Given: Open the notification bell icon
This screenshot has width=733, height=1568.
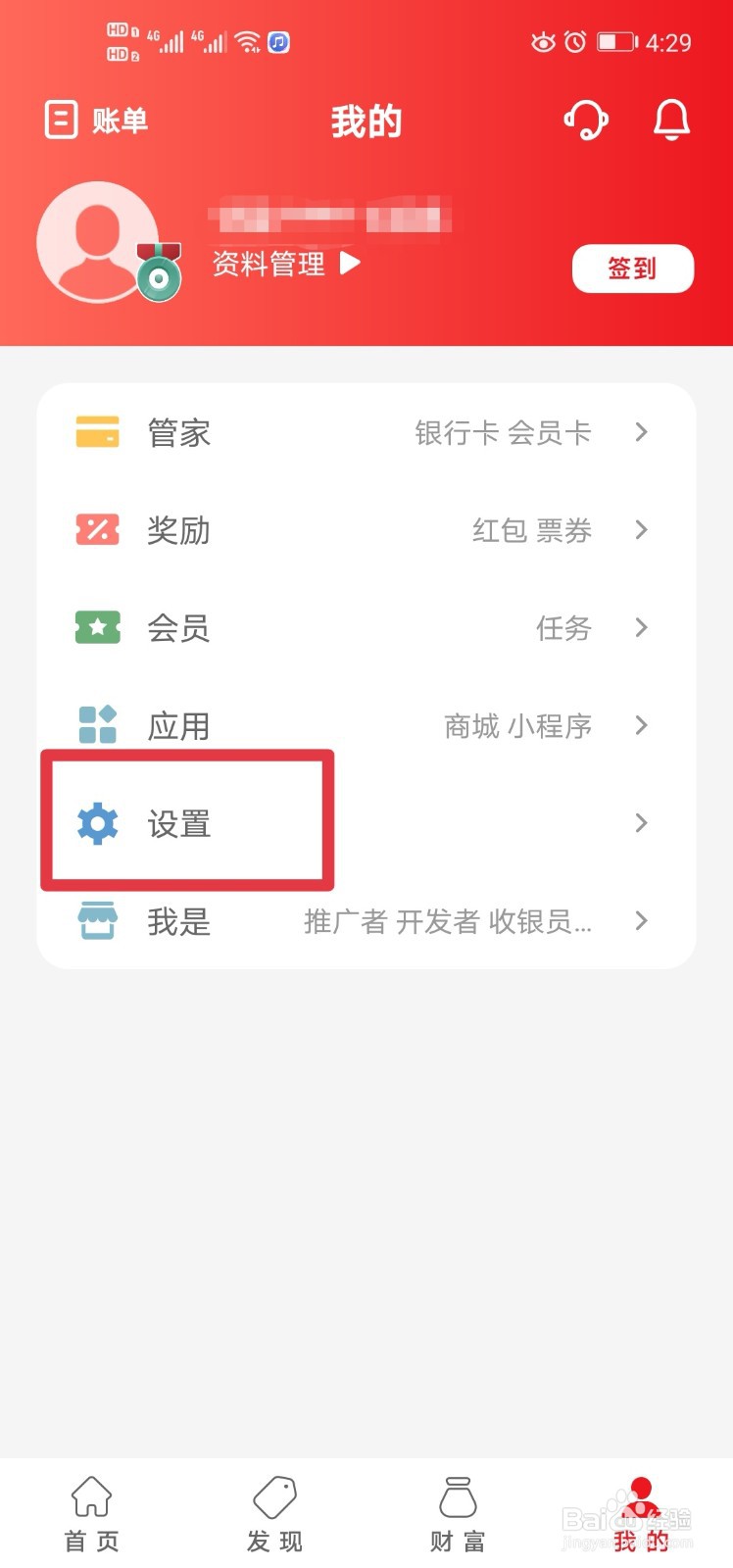Looking at the screenshot, I should (x=671, y=122).
